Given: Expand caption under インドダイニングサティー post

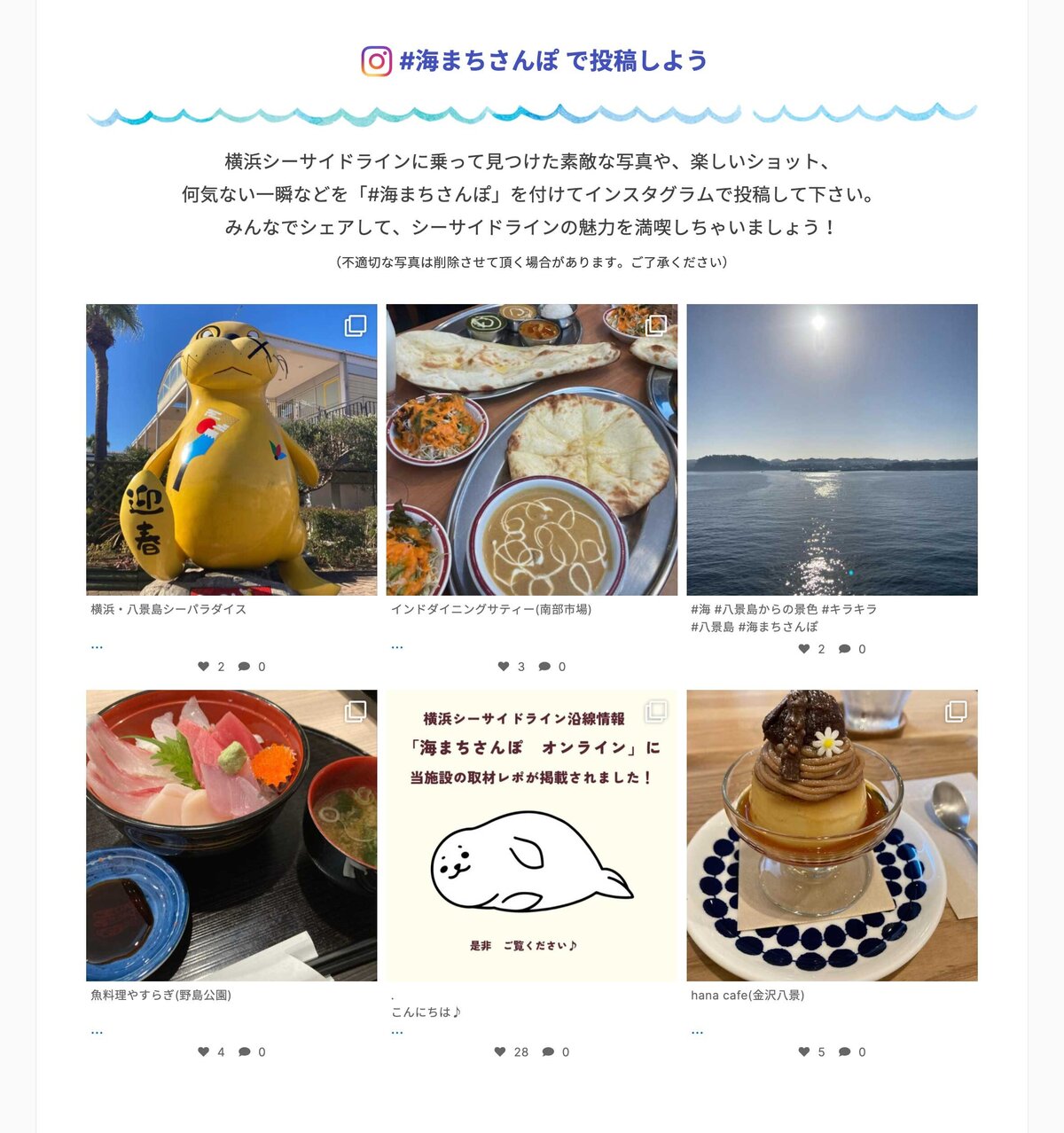Looking at the screenshot, I should coord(397,646).
